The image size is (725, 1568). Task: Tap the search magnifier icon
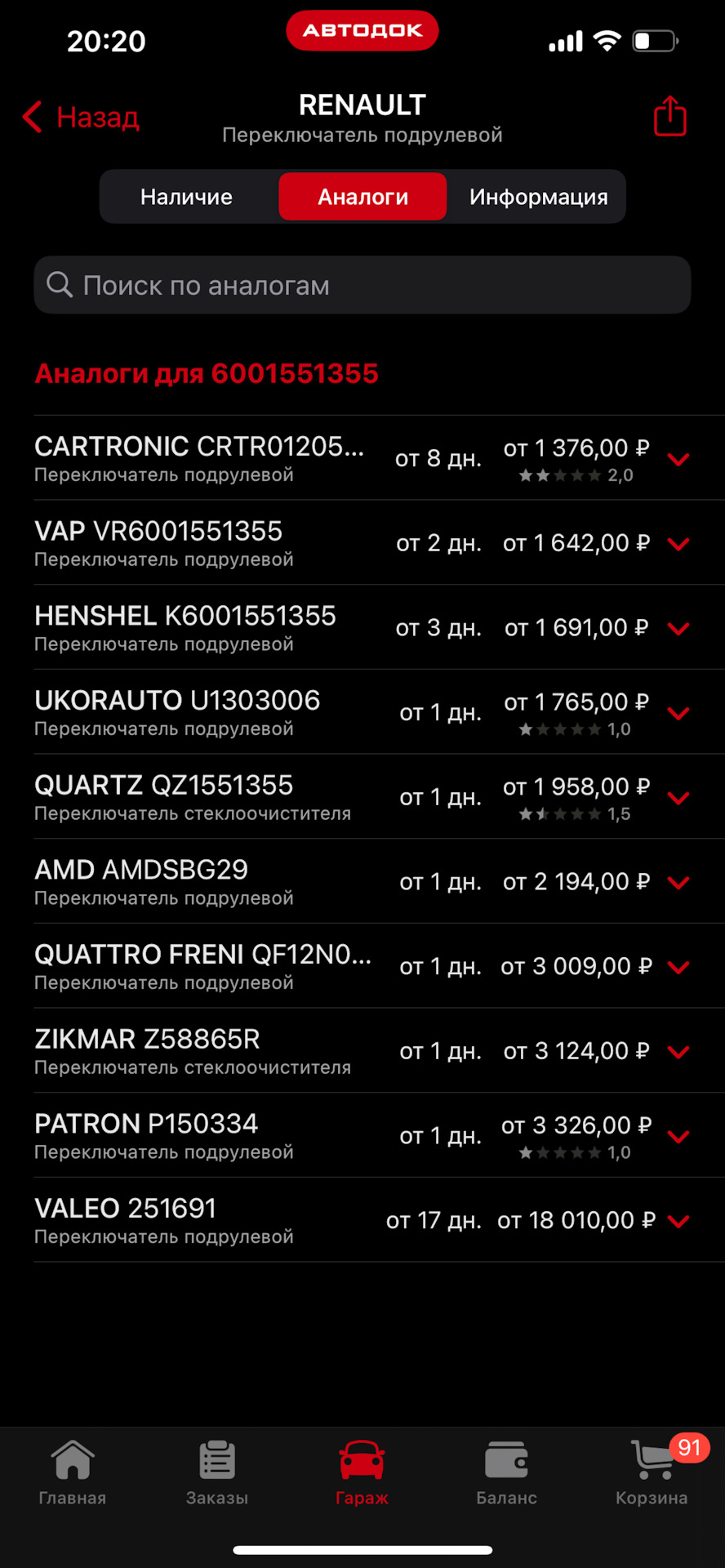60,285
